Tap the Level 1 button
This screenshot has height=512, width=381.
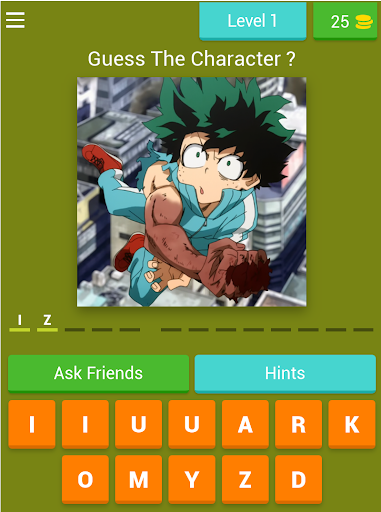point(253,21)
